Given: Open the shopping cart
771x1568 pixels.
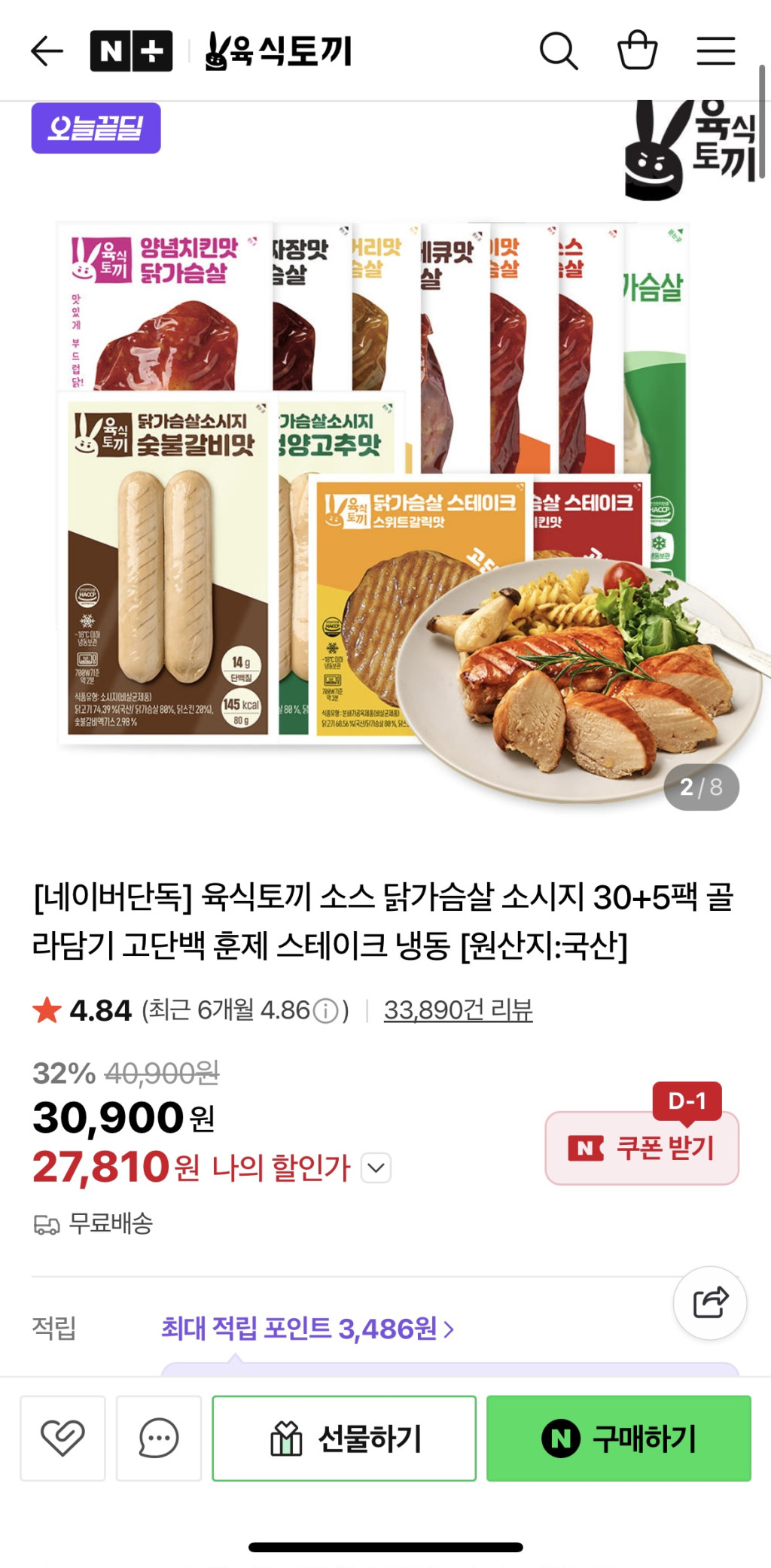Looking at the screenshot, I should coord(637,51).
